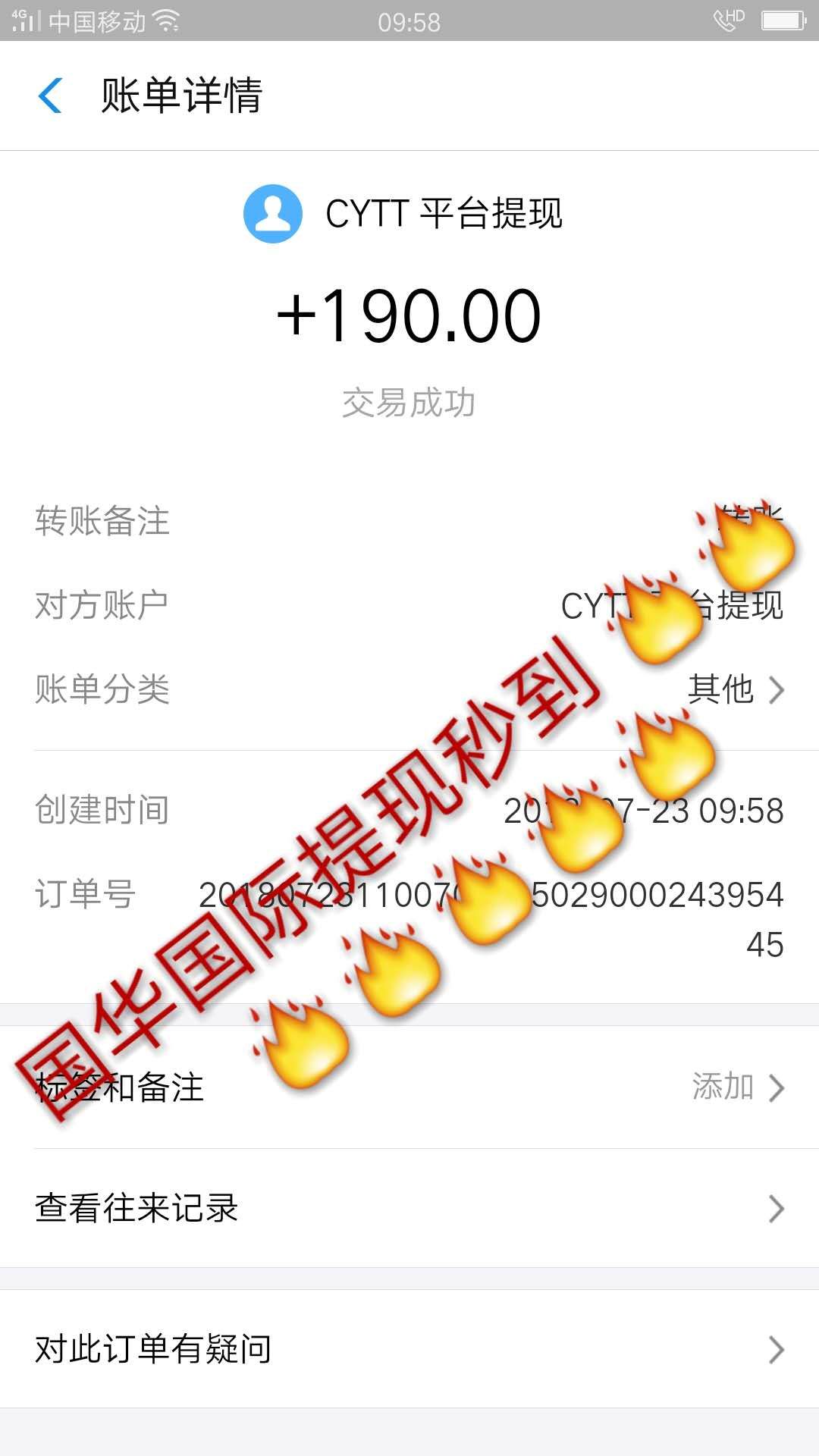This screenshot has width=819, height=1456.
Task: Open 对此订单有疑问 for help
Action: [409, 1349]
